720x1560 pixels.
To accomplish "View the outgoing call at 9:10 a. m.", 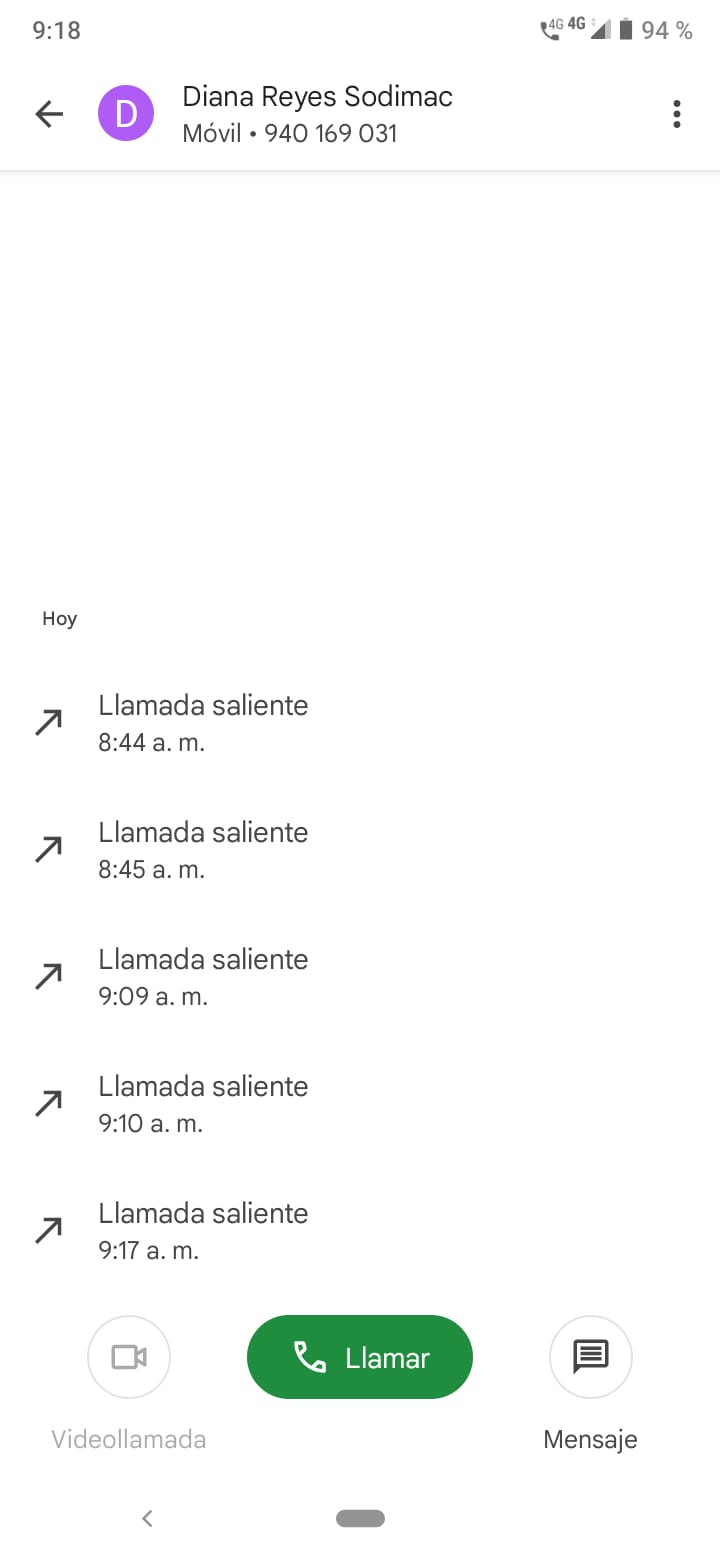I will click(360, 1103).
